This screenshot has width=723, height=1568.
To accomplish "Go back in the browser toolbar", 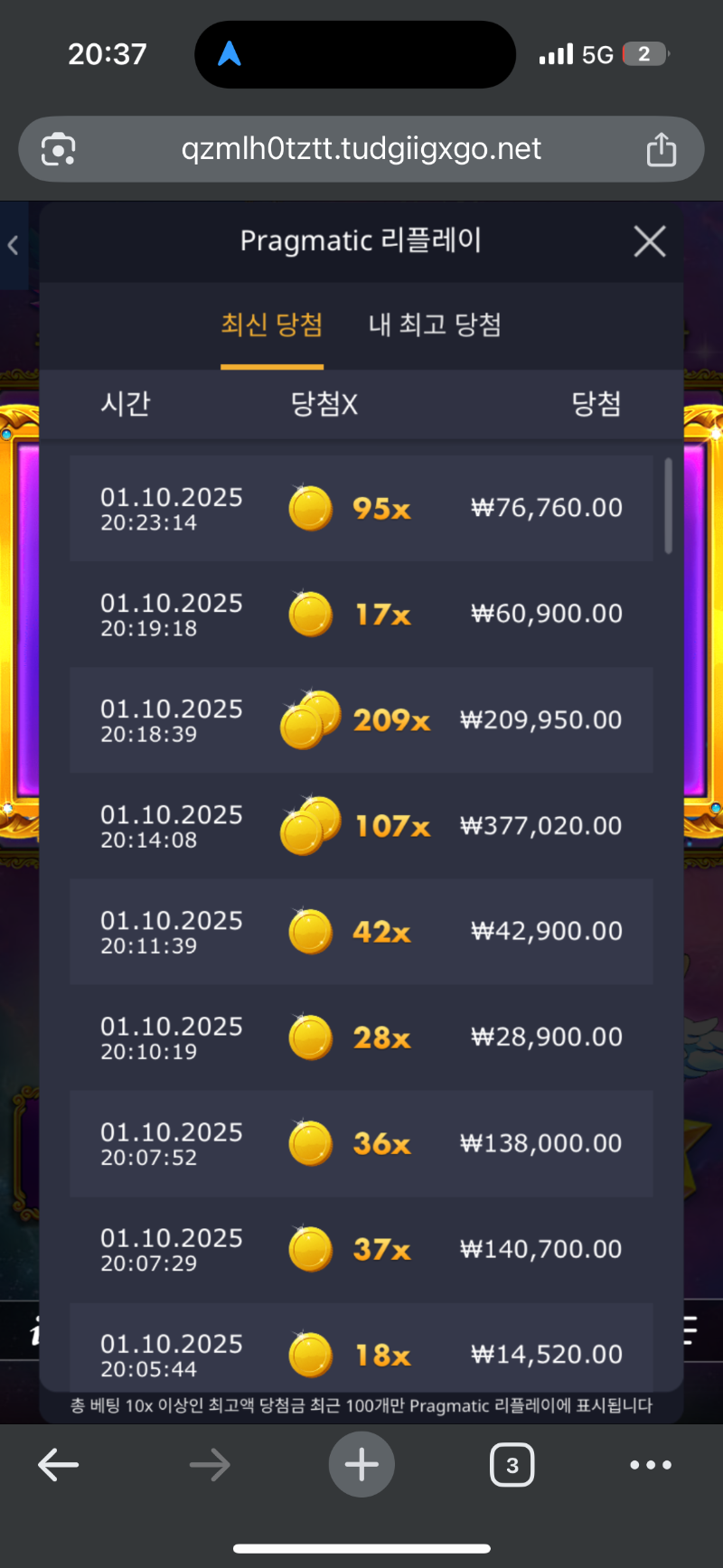I will [x=59, y=1465].
